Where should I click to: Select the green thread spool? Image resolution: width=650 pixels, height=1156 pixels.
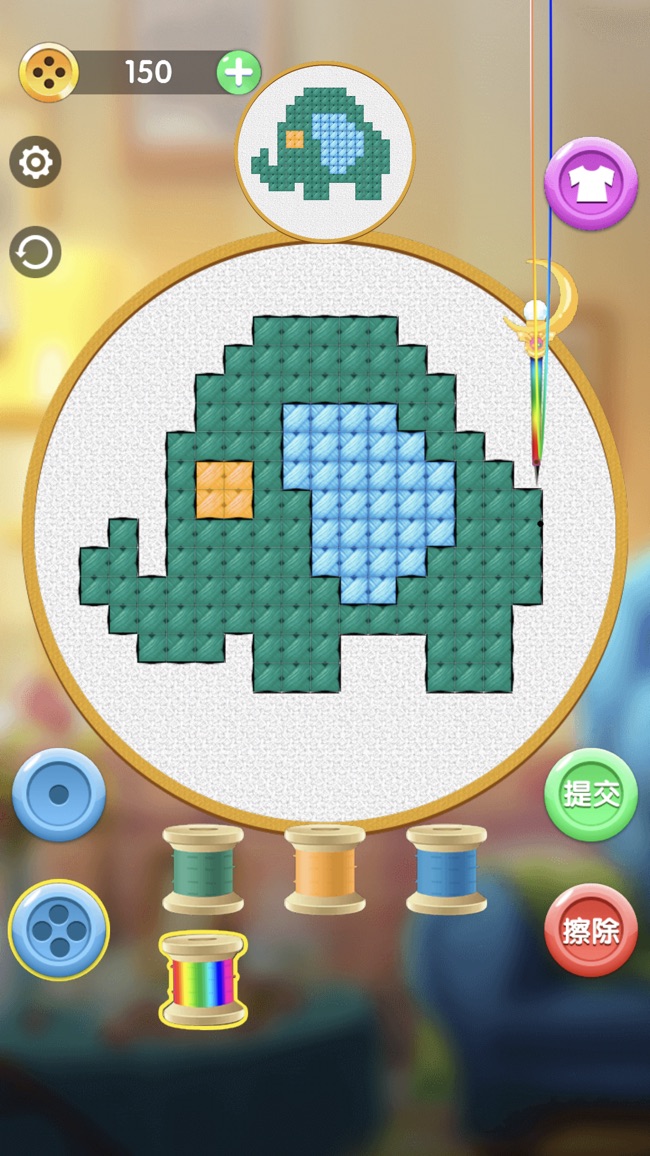[x=203, y=869]
